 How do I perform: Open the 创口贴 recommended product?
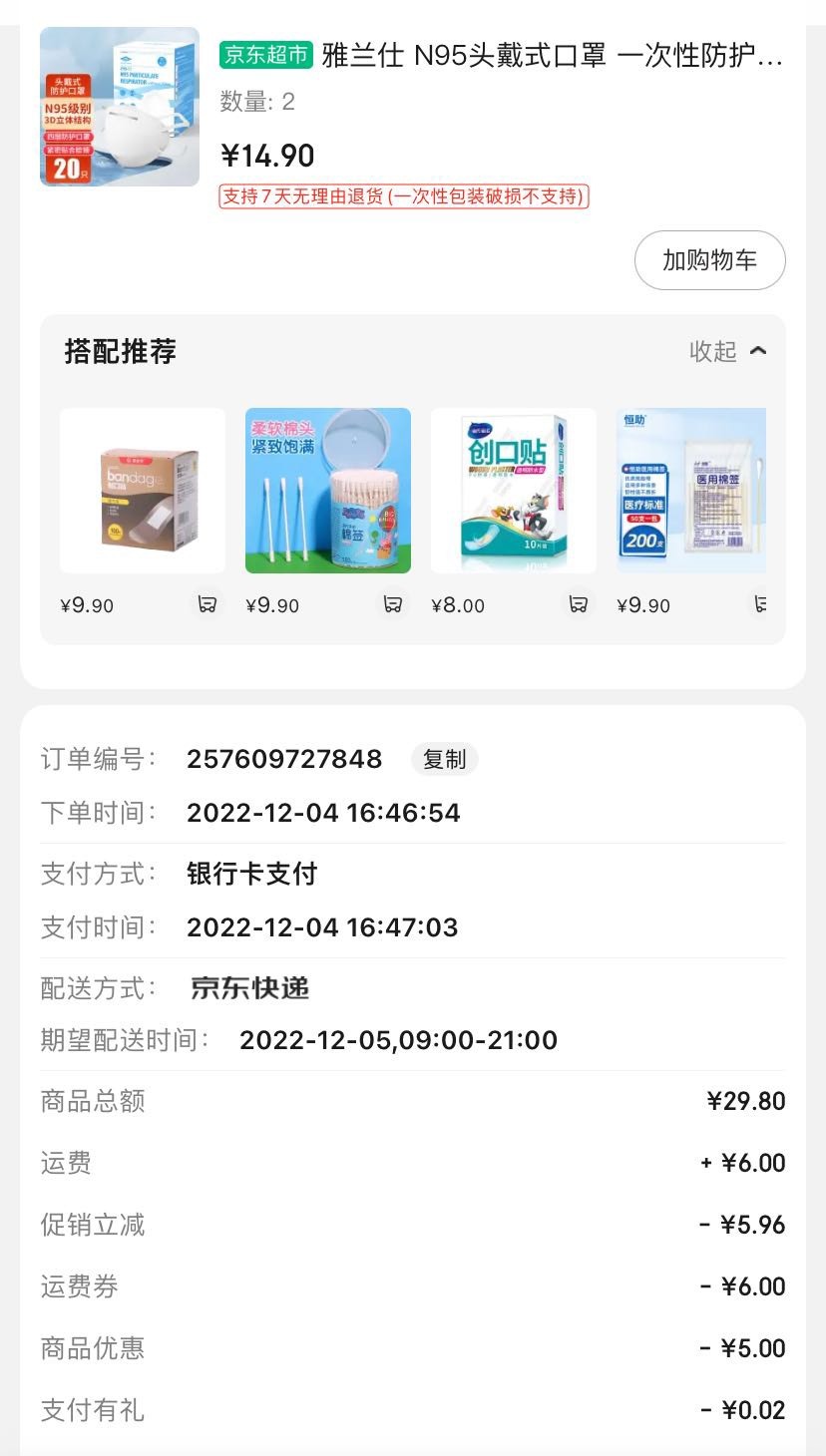coord(514,491)
